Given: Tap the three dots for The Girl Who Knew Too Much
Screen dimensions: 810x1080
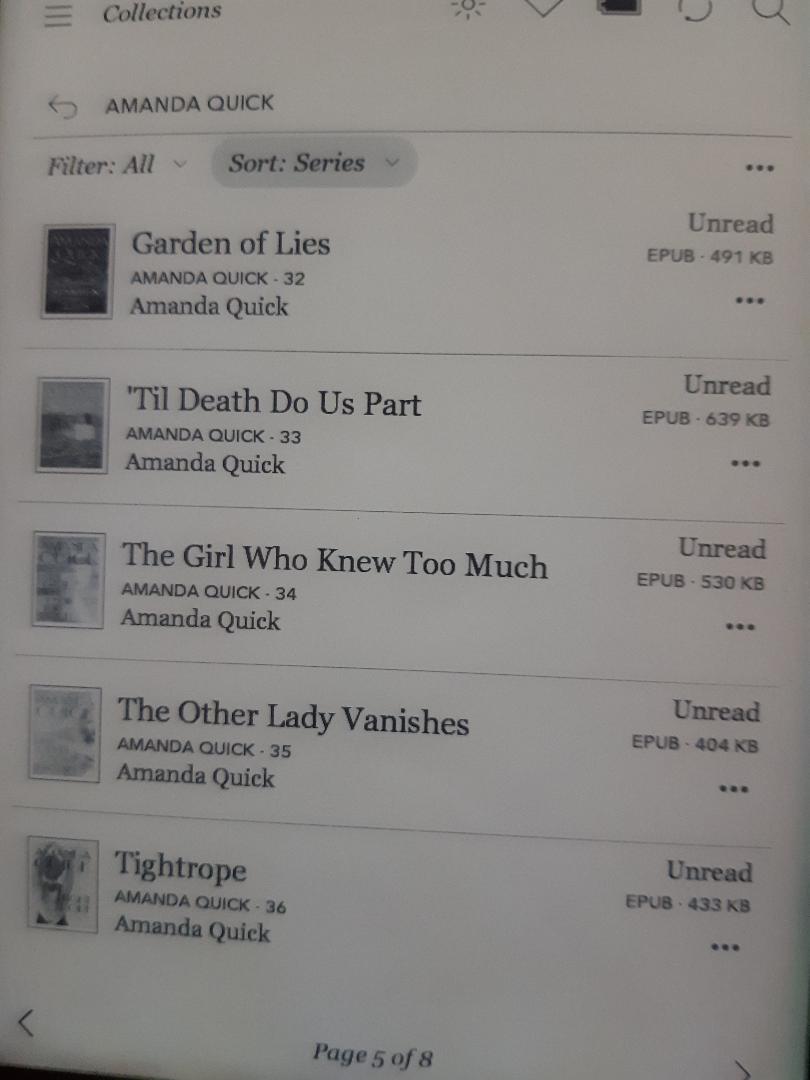Looking at the screenshot, I should [x=740, y=627].
